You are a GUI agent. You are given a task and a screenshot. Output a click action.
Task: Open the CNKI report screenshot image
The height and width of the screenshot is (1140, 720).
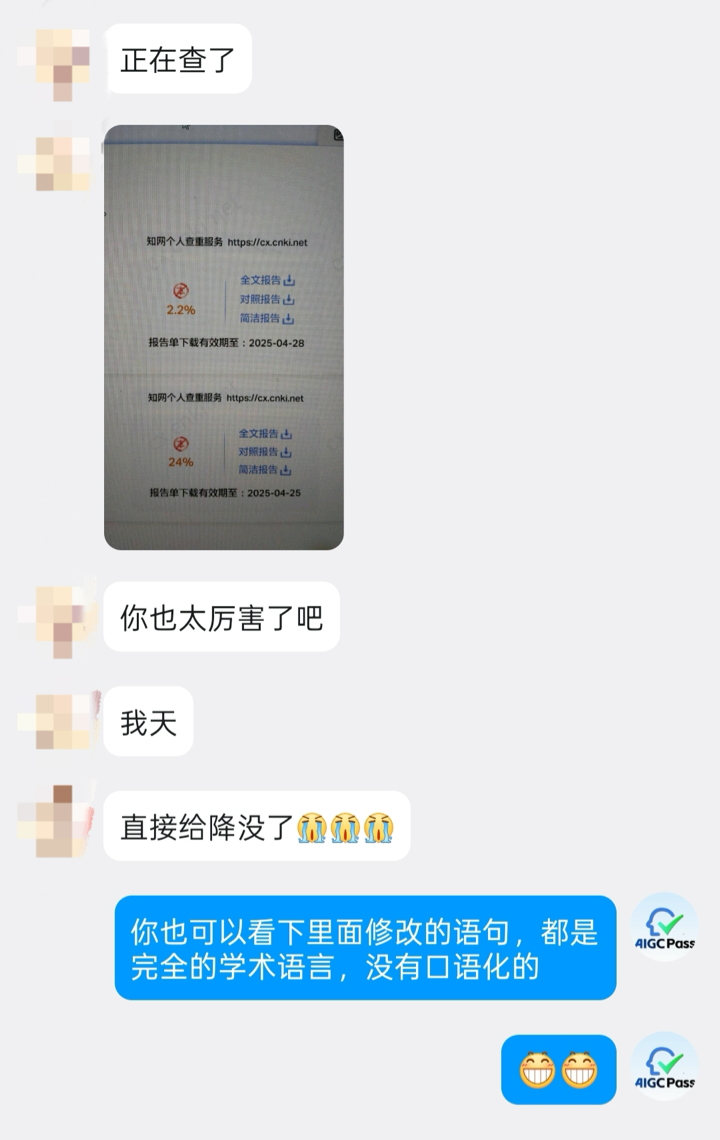tap(225, 335)
